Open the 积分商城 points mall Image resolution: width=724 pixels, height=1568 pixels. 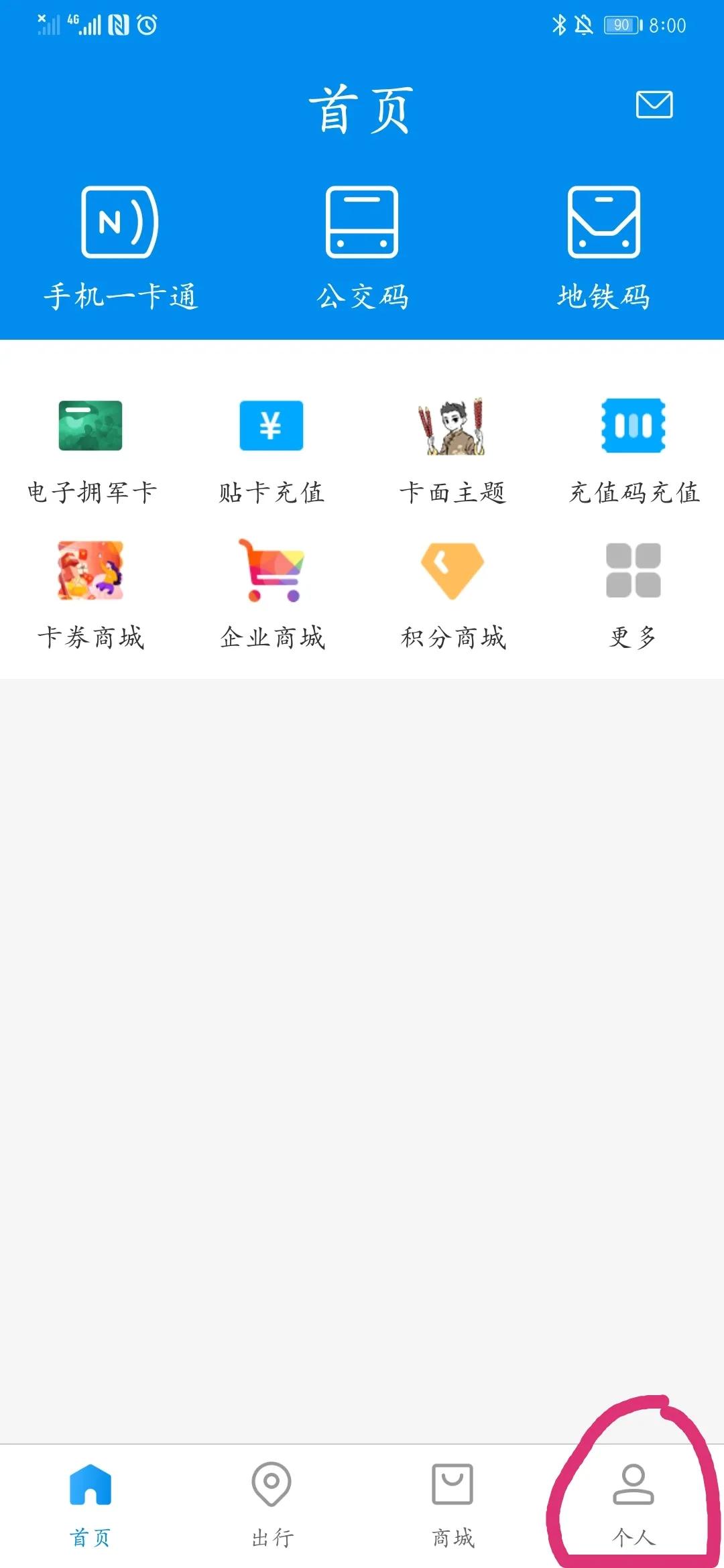point(452,593)
